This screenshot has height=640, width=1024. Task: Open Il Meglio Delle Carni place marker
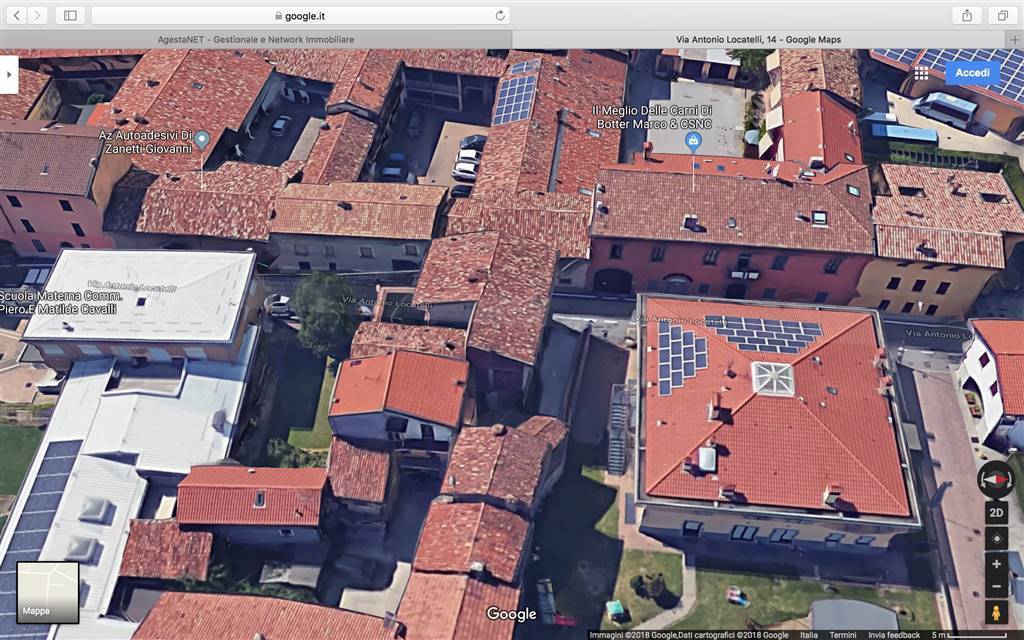click(691, 141)
